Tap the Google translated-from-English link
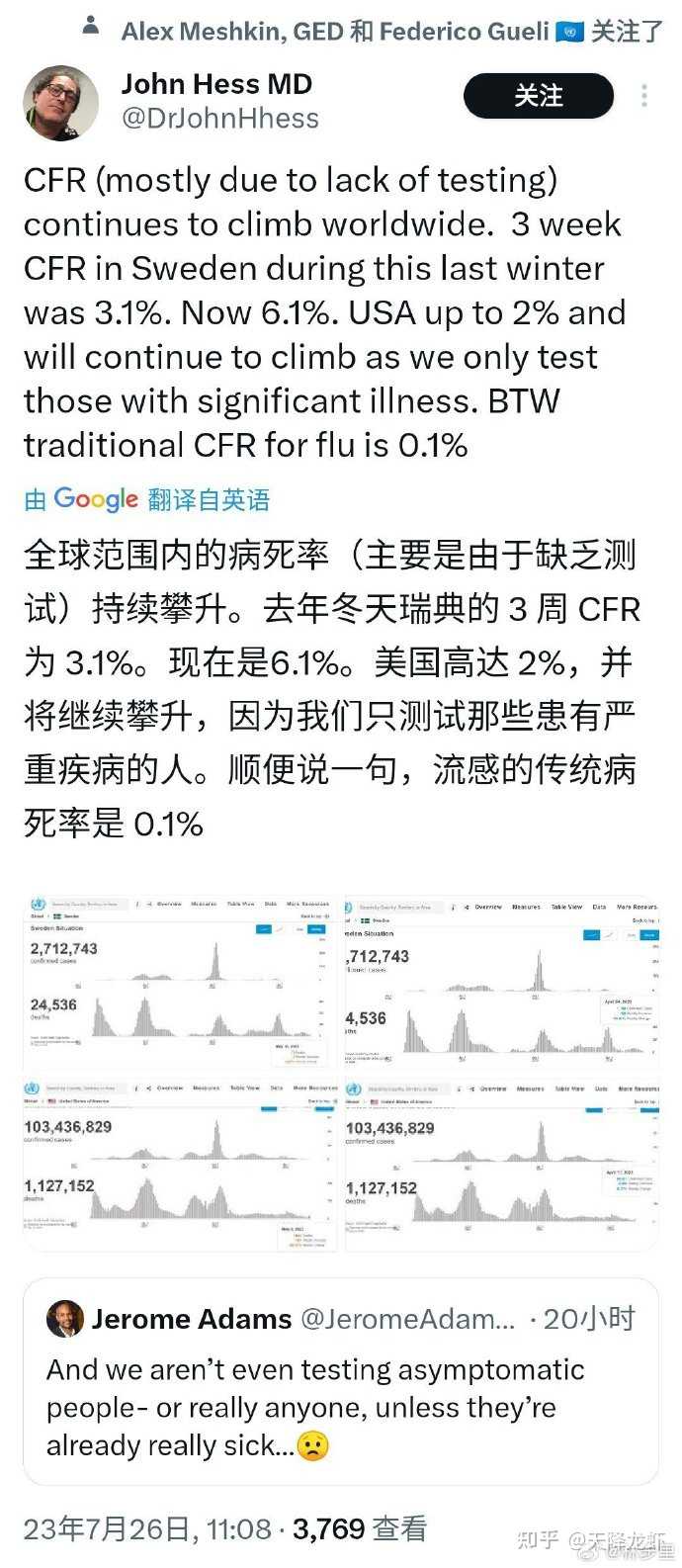This screenshot has height=1568, width=682. click(147, 499)
